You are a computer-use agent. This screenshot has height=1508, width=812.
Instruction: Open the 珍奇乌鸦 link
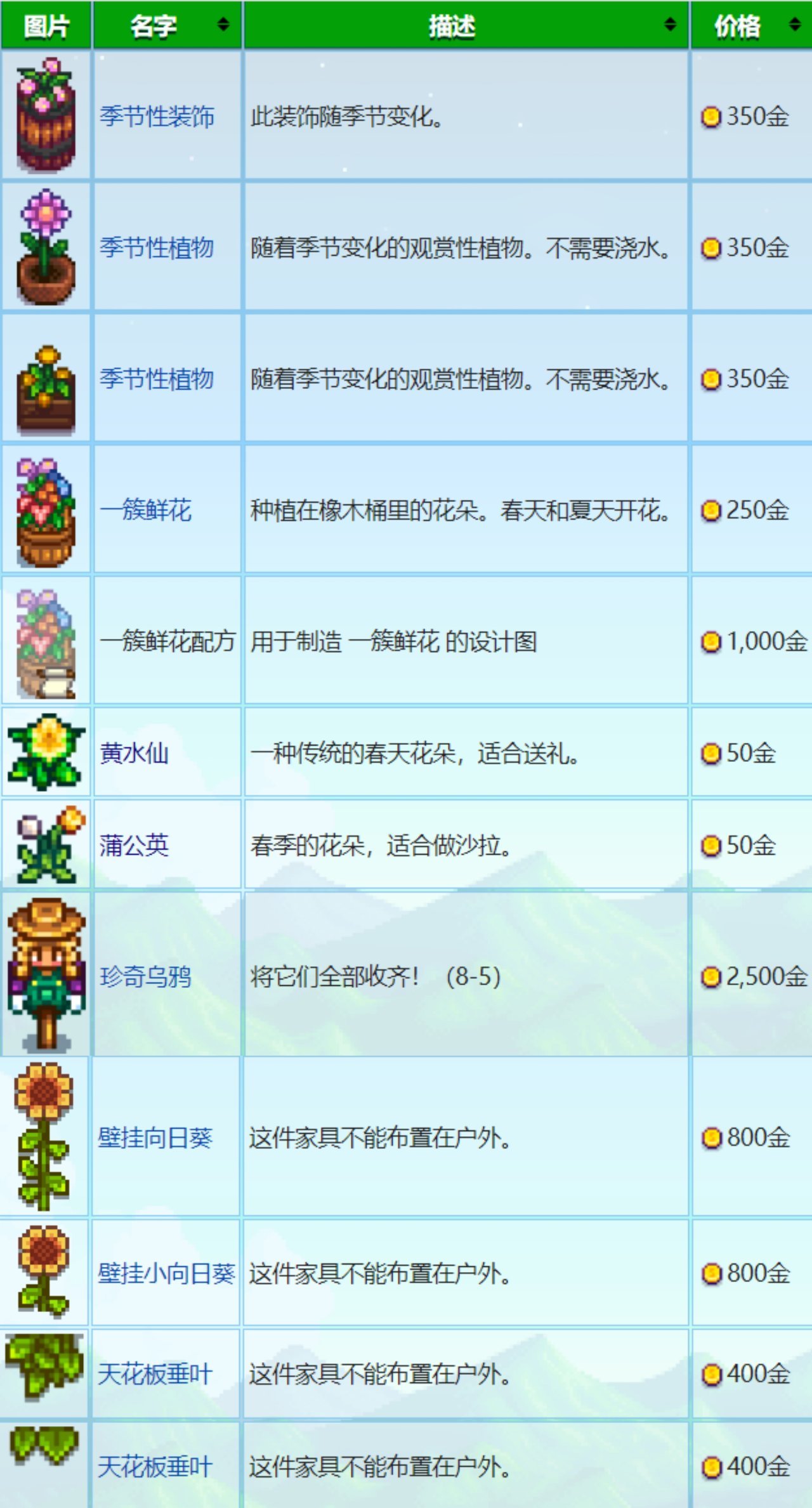[145, 976]
